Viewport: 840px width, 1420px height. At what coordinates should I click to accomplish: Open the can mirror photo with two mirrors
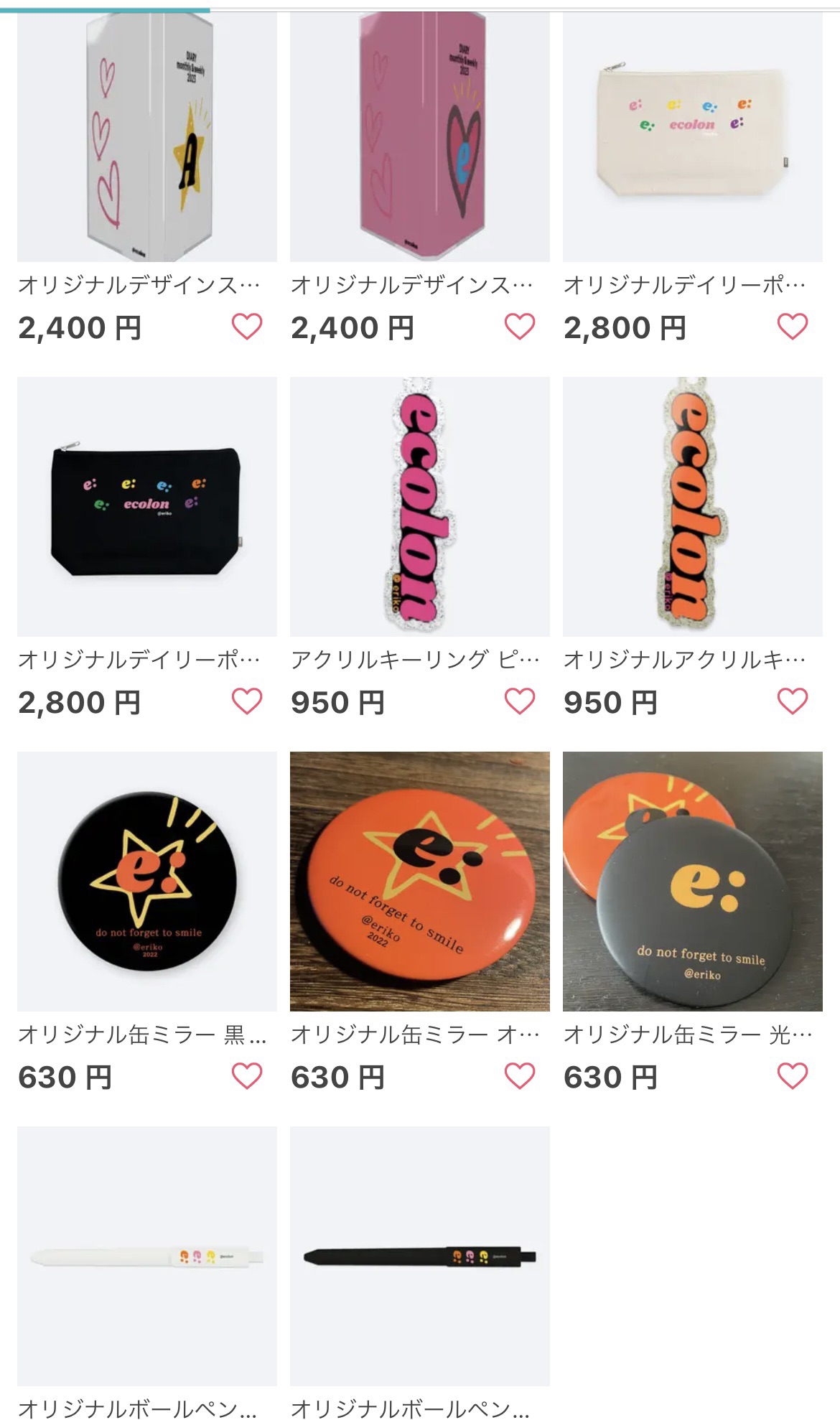point(692,882)
